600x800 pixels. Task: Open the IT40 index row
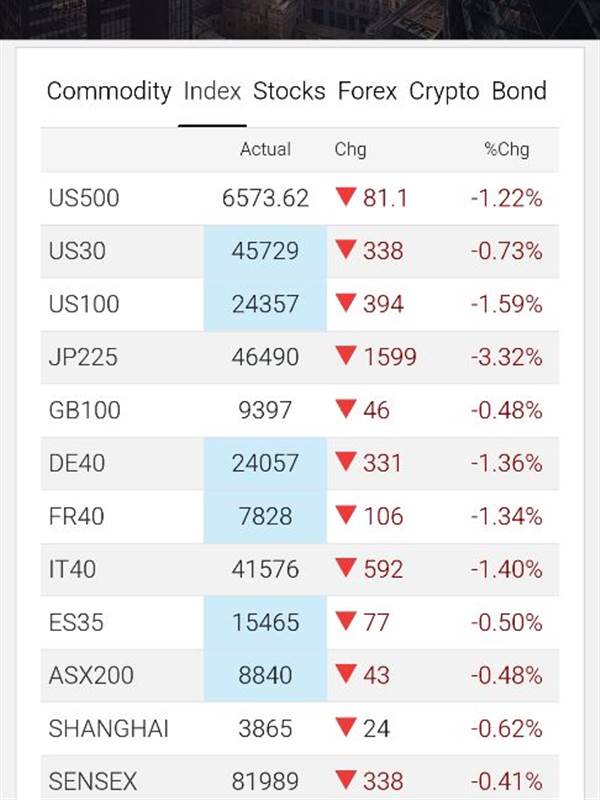coord(73,569)
